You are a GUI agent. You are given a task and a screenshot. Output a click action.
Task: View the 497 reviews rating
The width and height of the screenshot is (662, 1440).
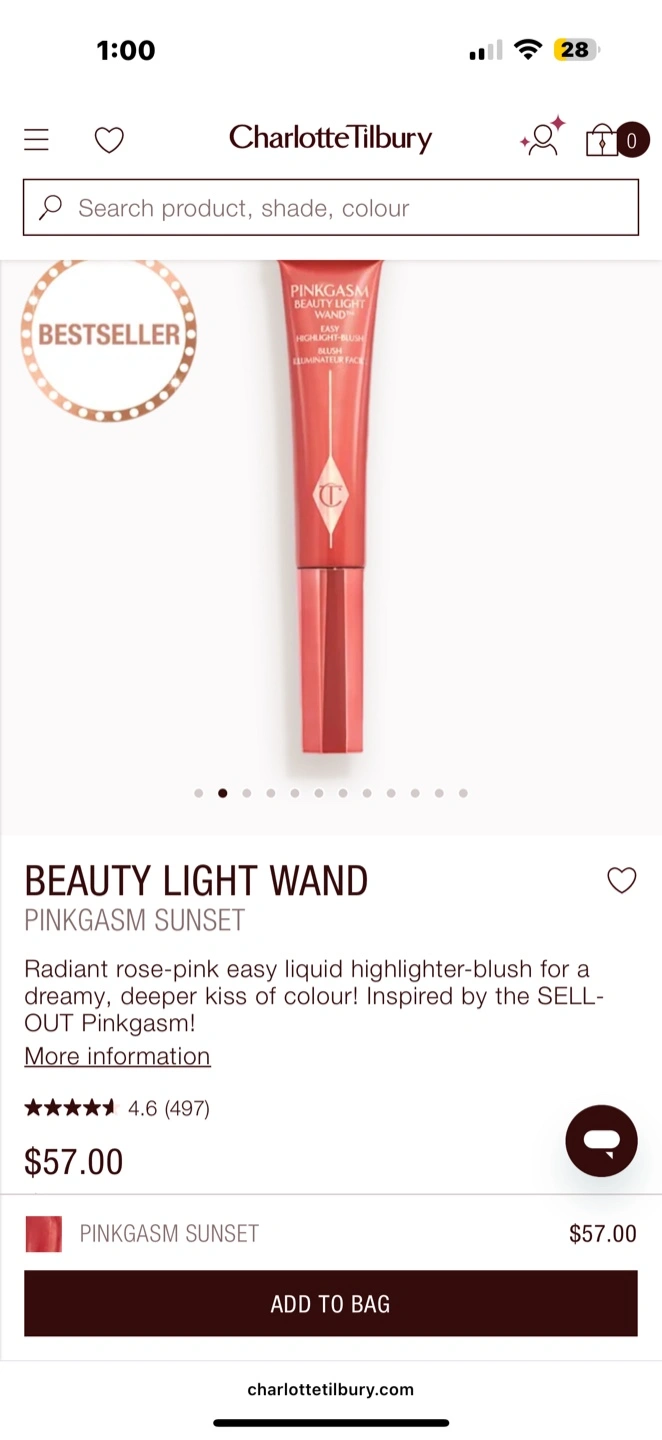pos(117,1108)
